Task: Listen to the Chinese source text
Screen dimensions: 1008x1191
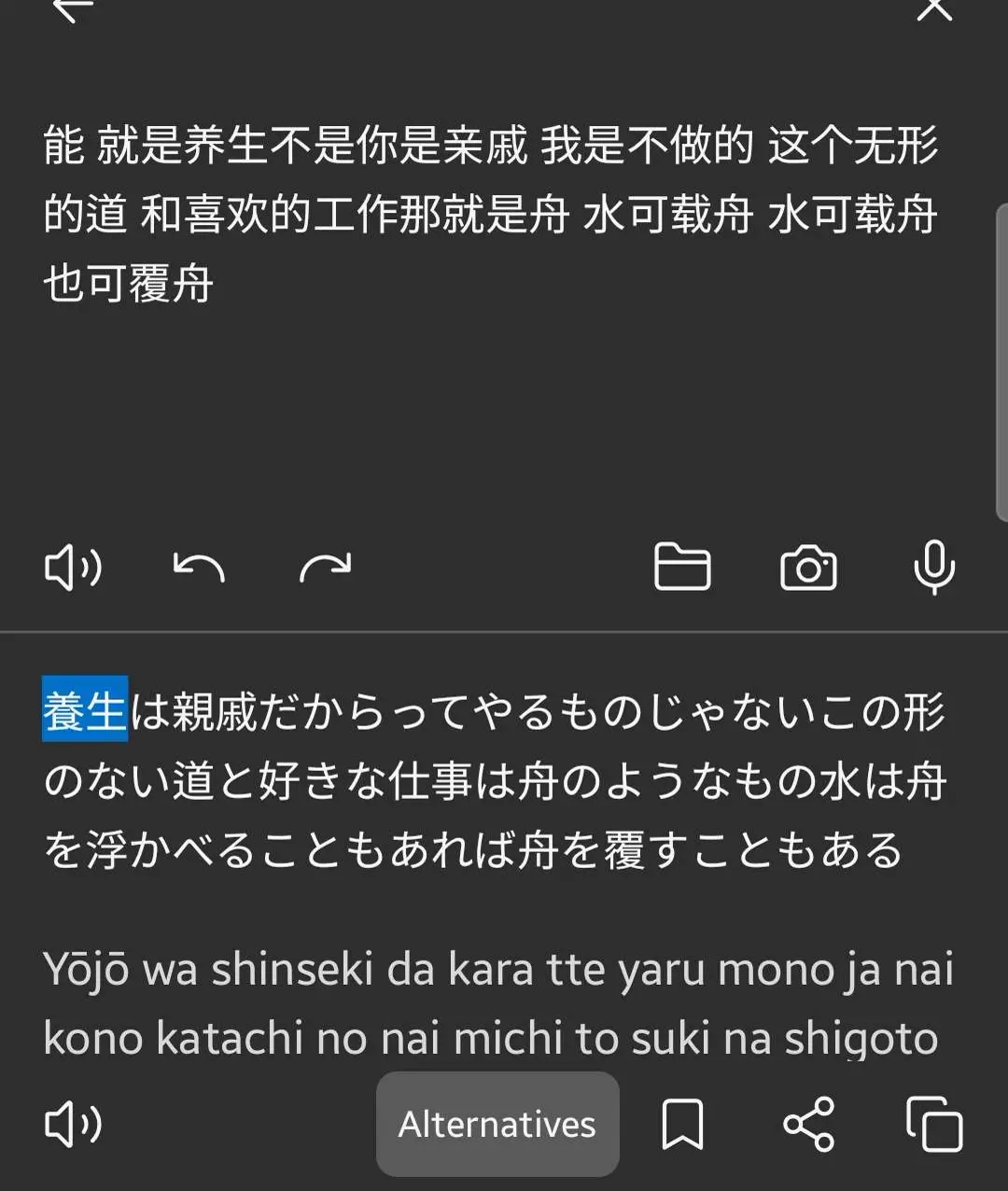Action: 73,567
